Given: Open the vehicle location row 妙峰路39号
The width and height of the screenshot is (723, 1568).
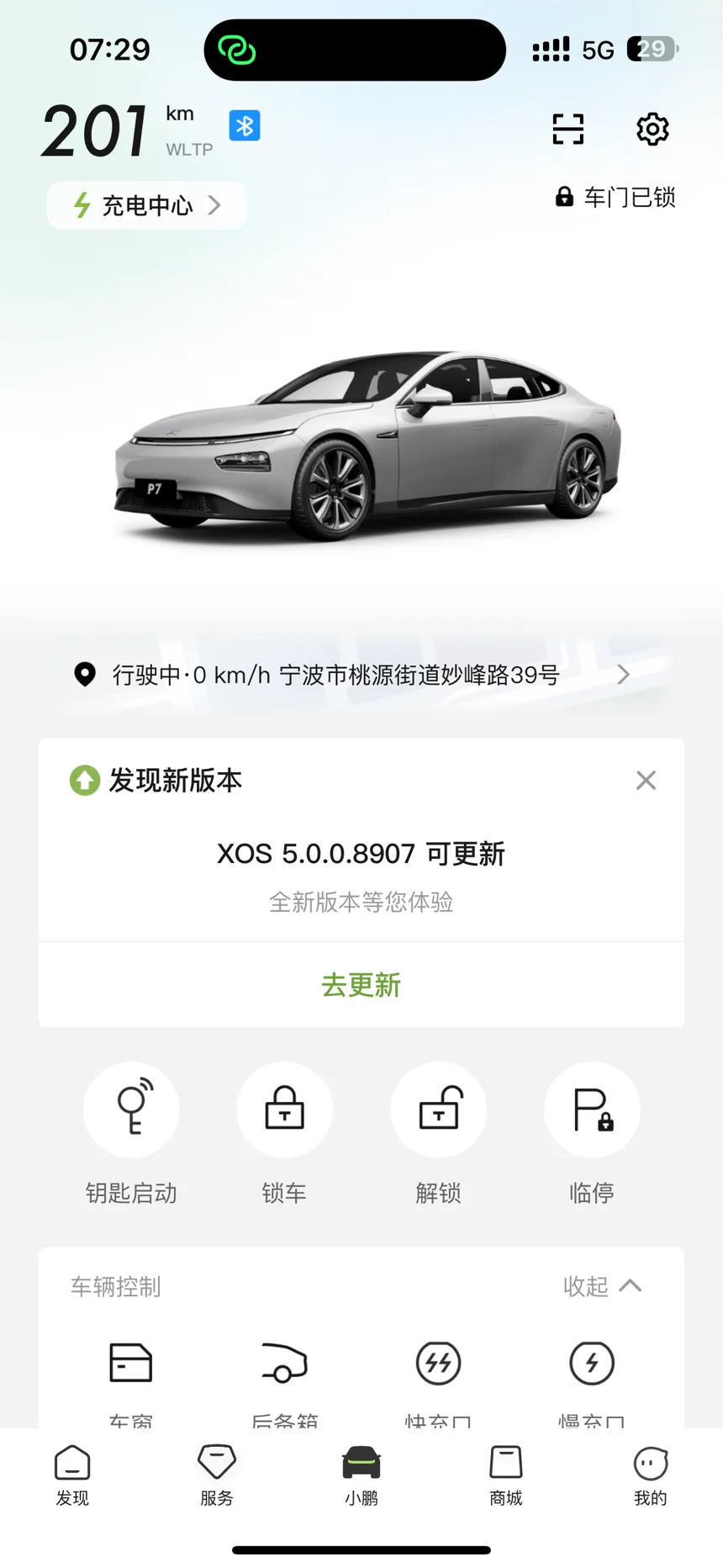Looking at the screenshot, I should 361,675.
